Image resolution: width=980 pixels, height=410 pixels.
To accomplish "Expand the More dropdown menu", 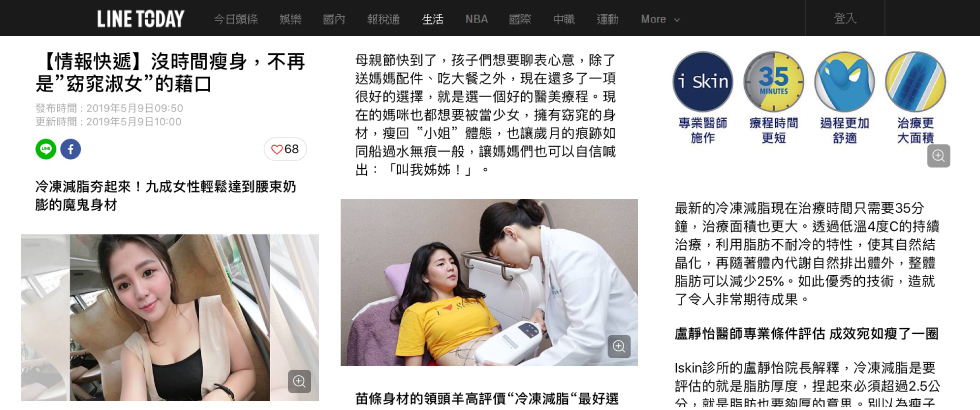I will (x=660, y=19).
